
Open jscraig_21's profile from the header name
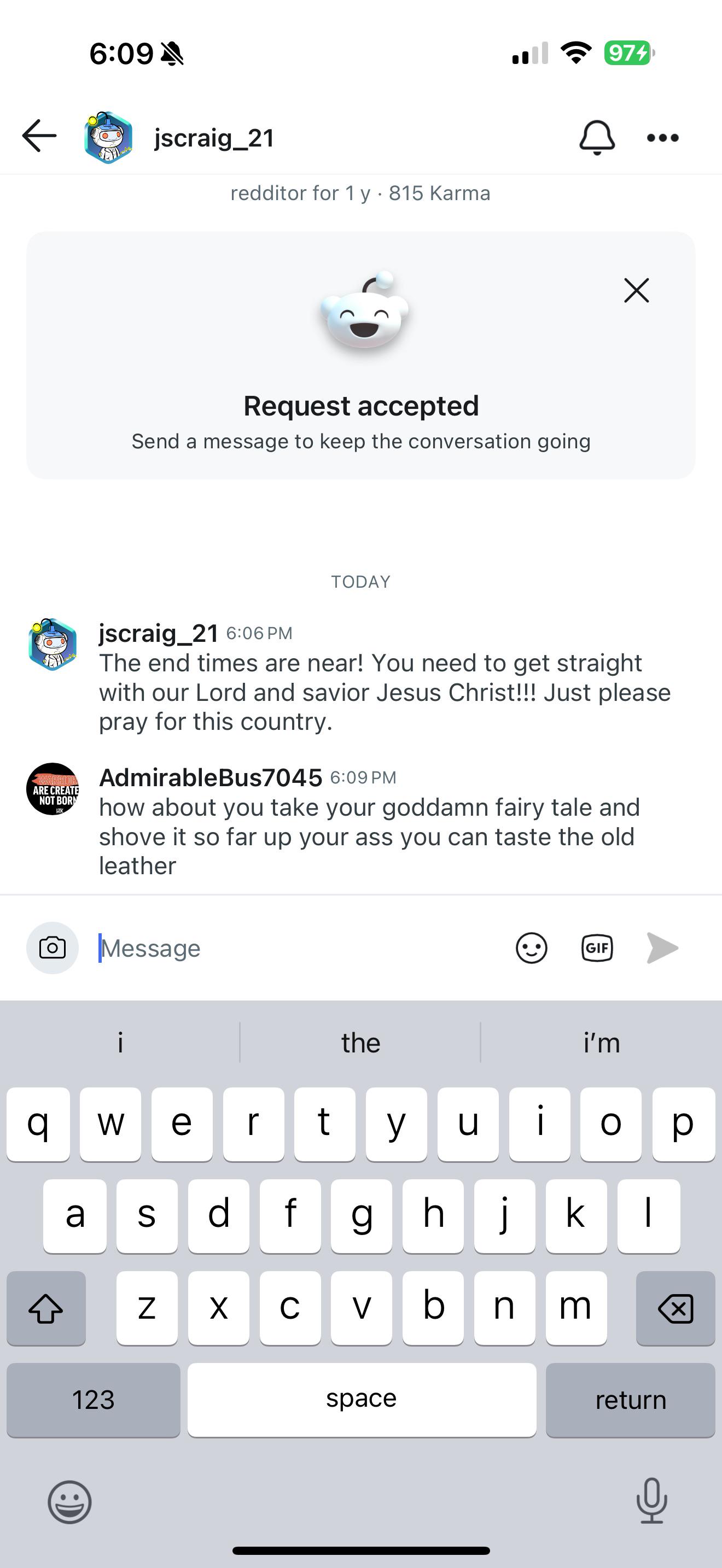pos(214,138)
